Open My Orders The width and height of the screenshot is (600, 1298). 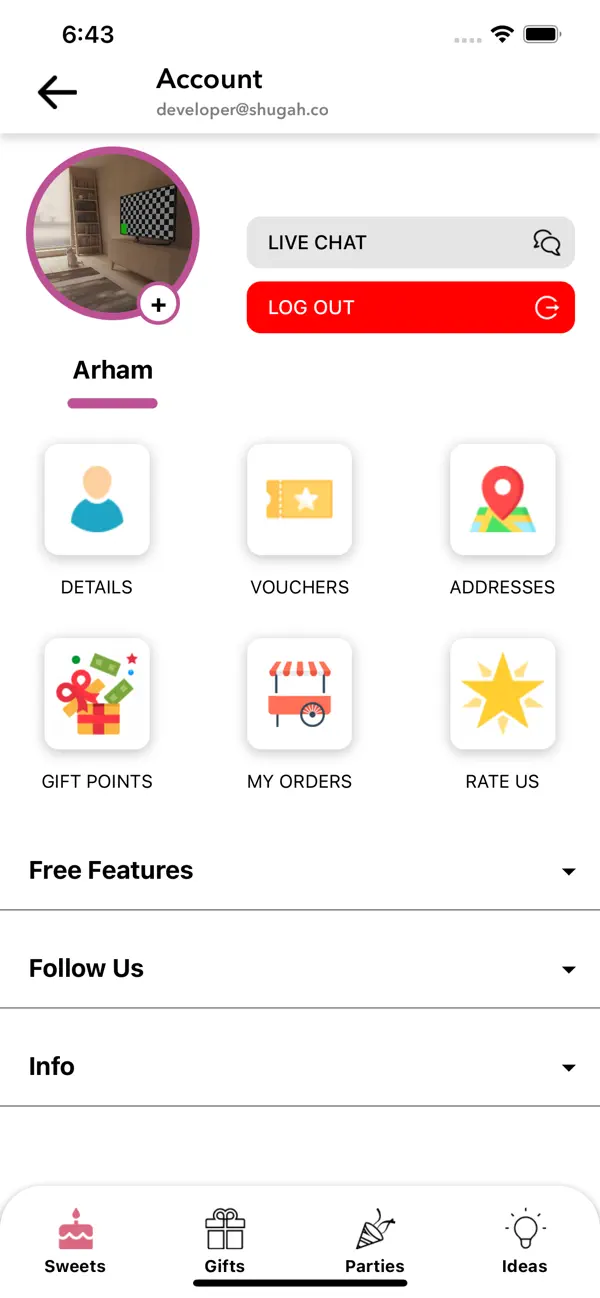click(x=299, y=693)
